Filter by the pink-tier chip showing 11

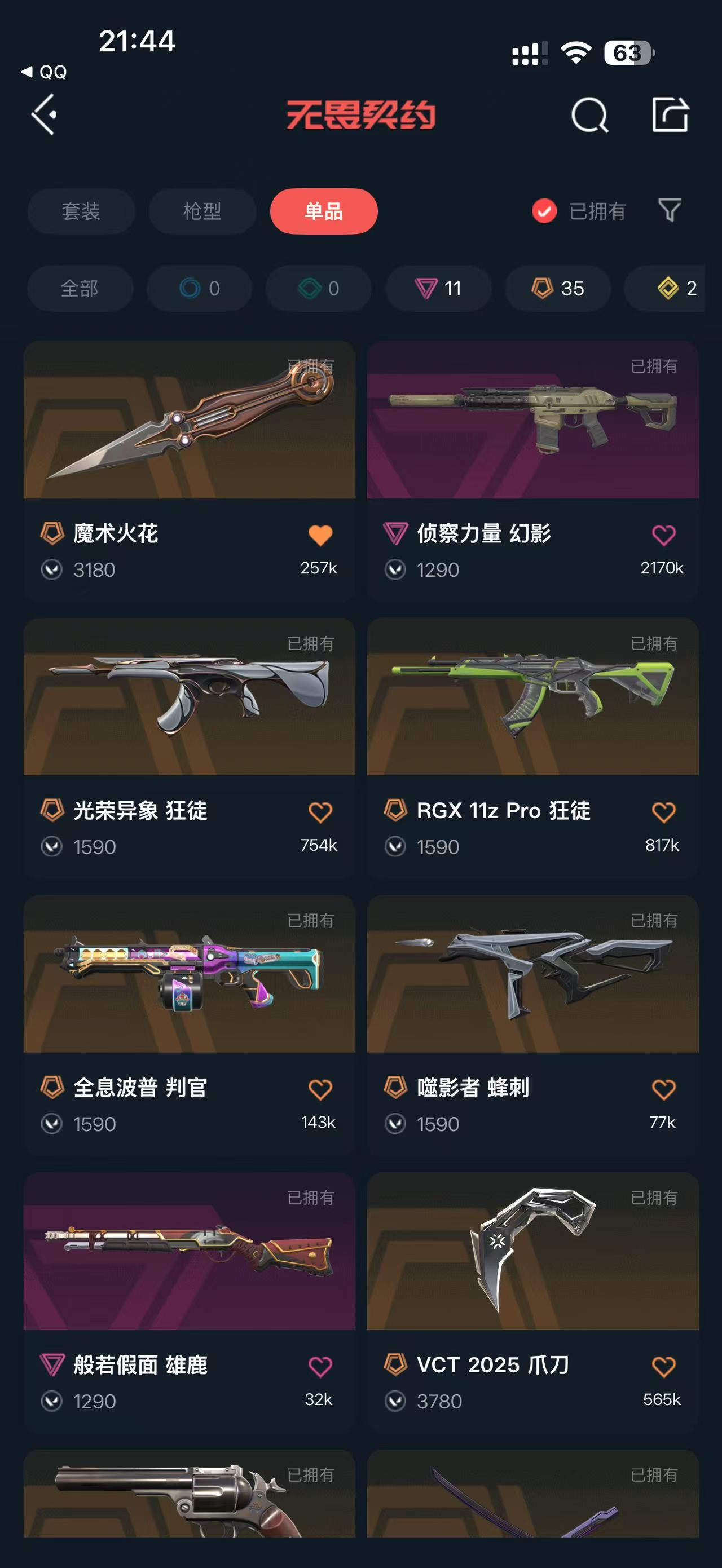tap(438, 289)
